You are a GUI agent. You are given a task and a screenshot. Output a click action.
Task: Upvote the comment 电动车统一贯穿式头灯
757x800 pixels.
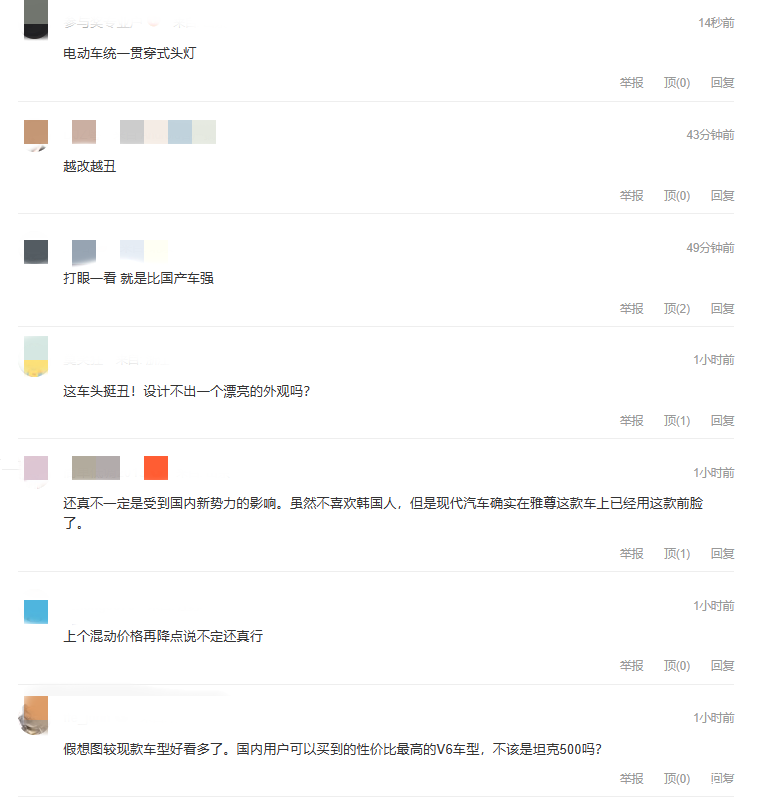pyautogui.click(x=677, y=83)
